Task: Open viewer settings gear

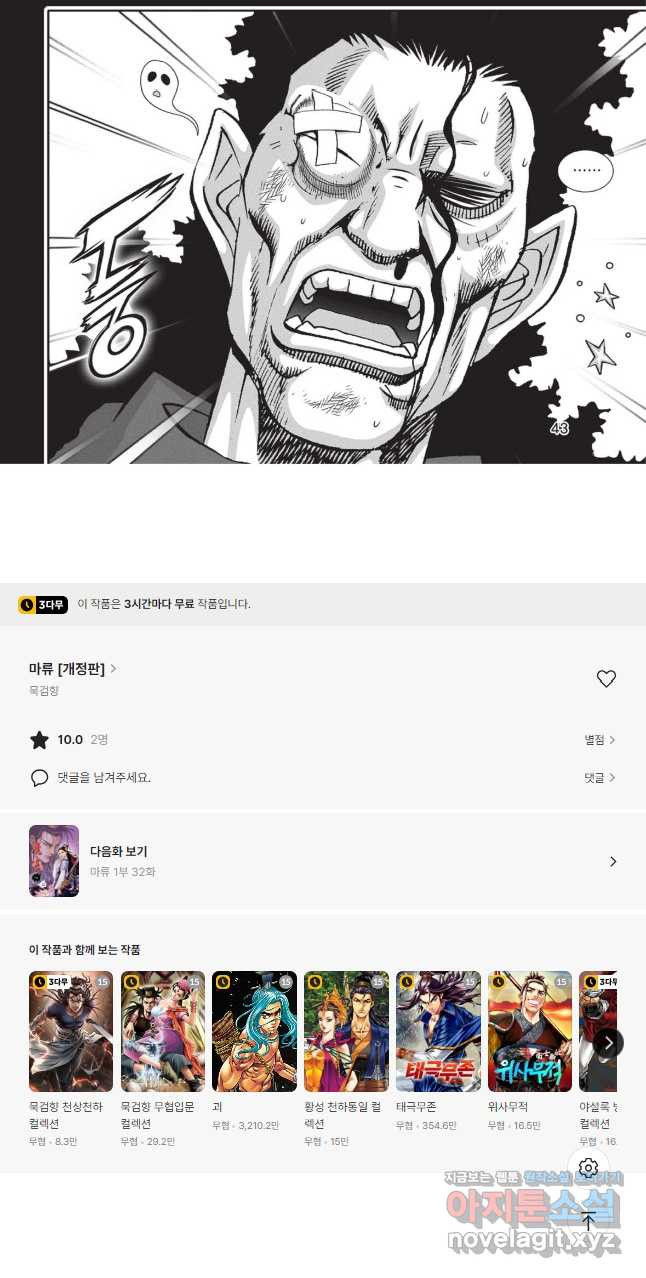Action: [x=589, y=1168]
